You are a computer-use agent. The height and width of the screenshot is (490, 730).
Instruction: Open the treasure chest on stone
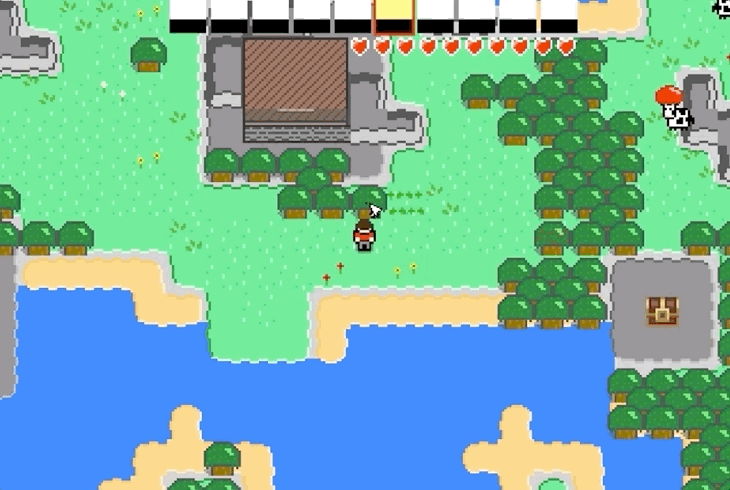point(660,310)
